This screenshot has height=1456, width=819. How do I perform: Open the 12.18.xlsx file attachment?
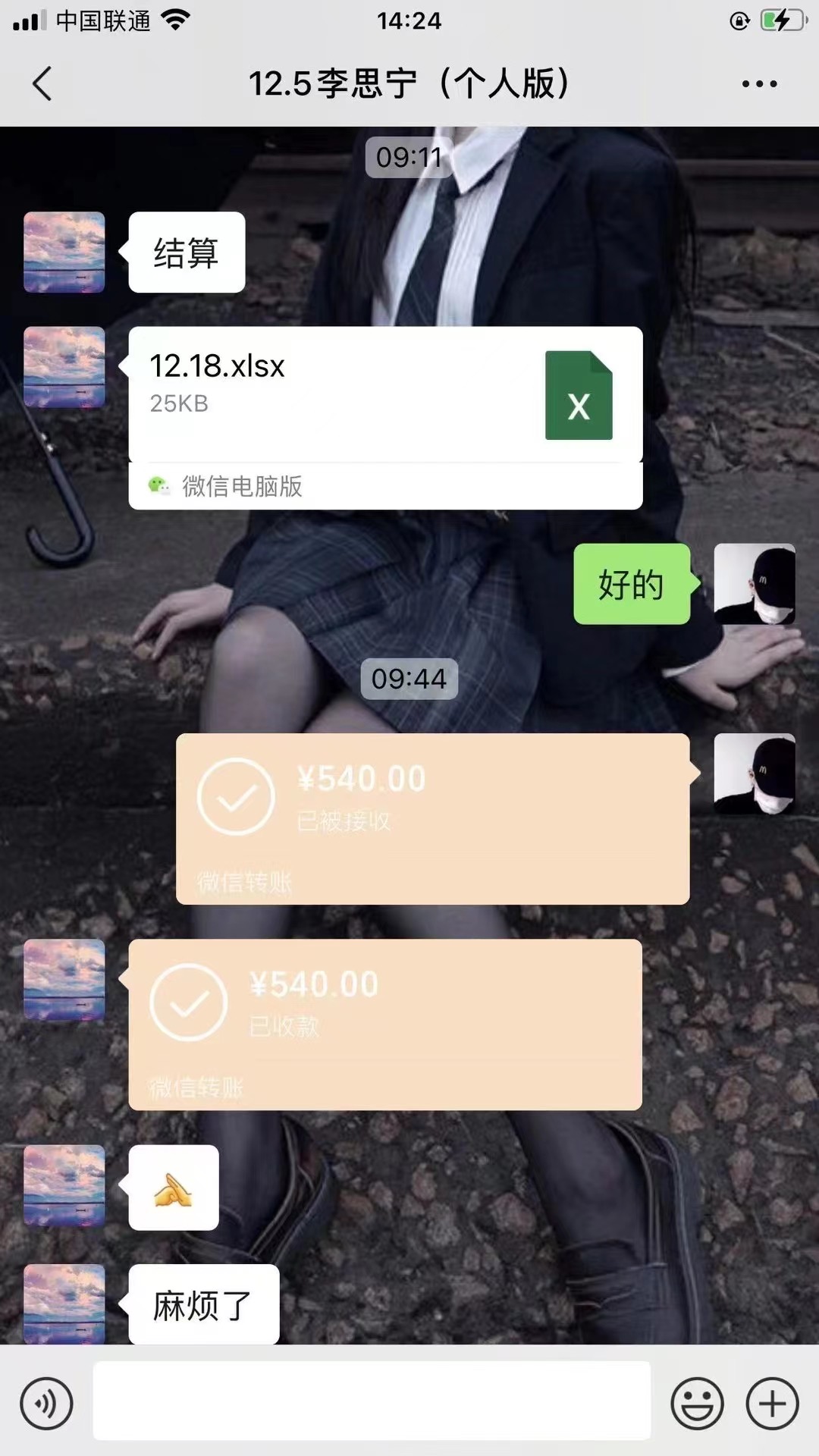tap(385, 394)
